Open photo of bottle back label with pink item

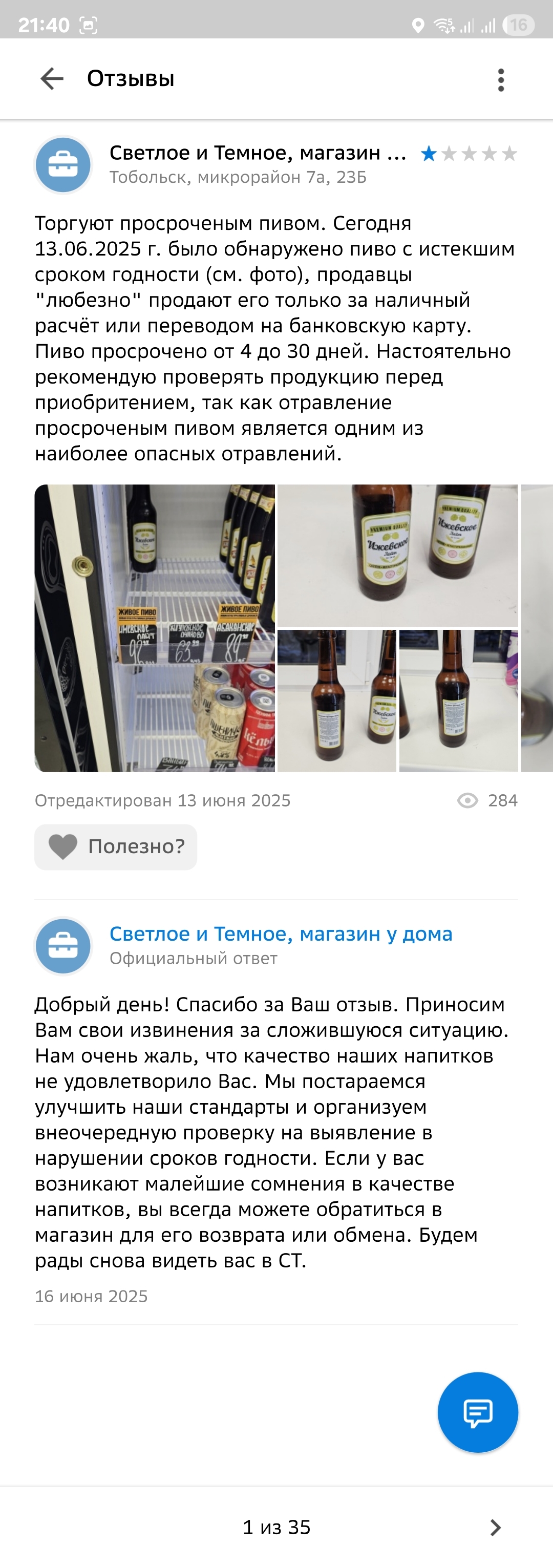[458, 701]
